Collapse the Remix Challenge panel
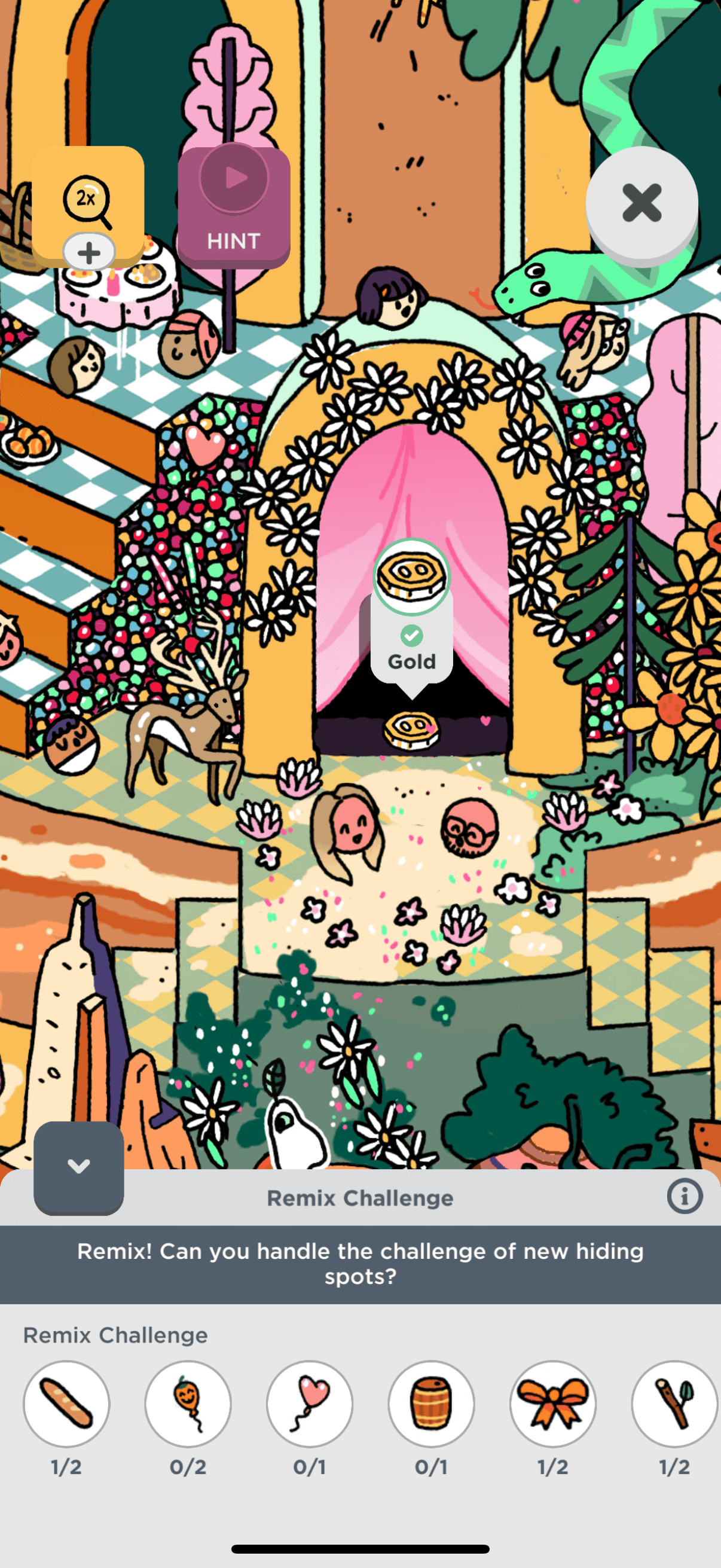 78,1166
